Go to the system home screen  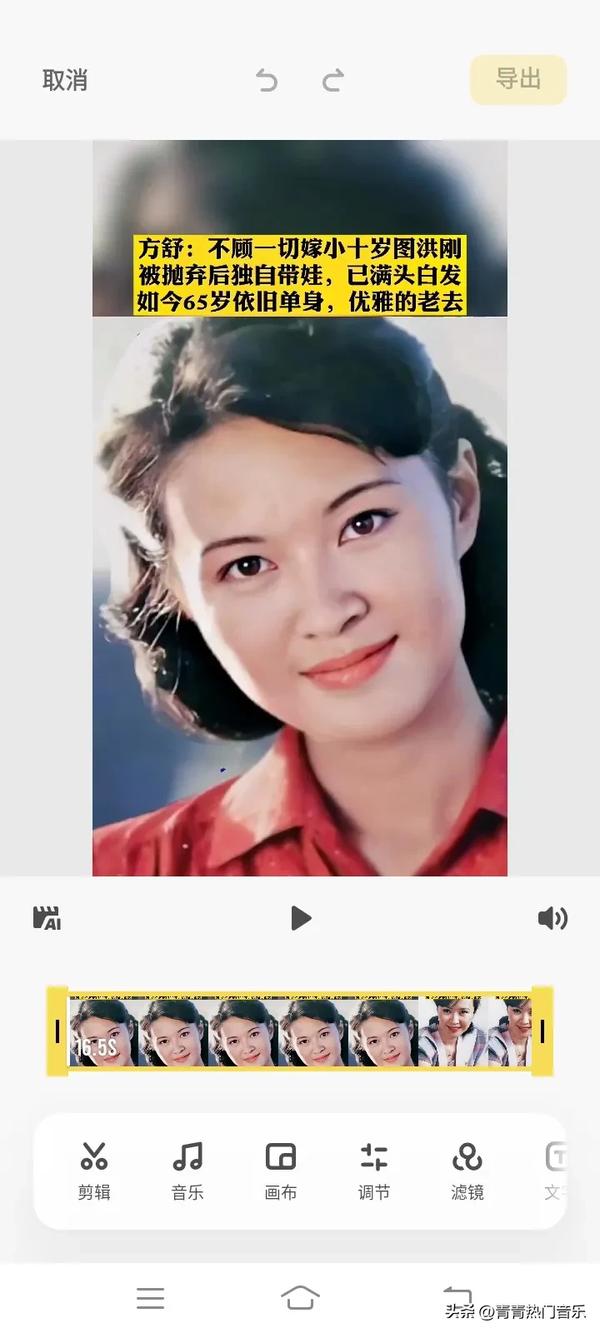tap(300, 1298)
